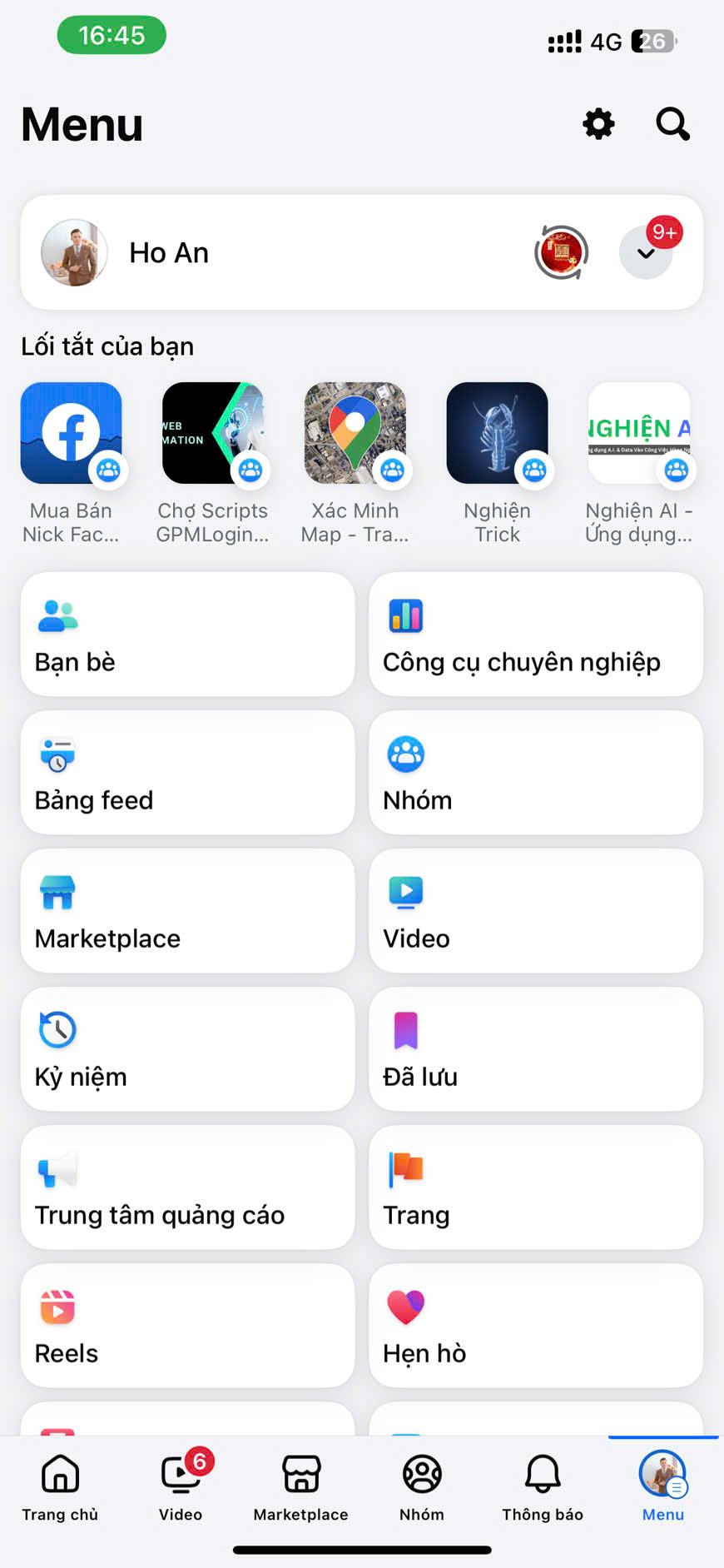Viewport: 724px width, 1568px height.
Task: Open Đã lưu saved items
Action: (x=536, y=1049)
